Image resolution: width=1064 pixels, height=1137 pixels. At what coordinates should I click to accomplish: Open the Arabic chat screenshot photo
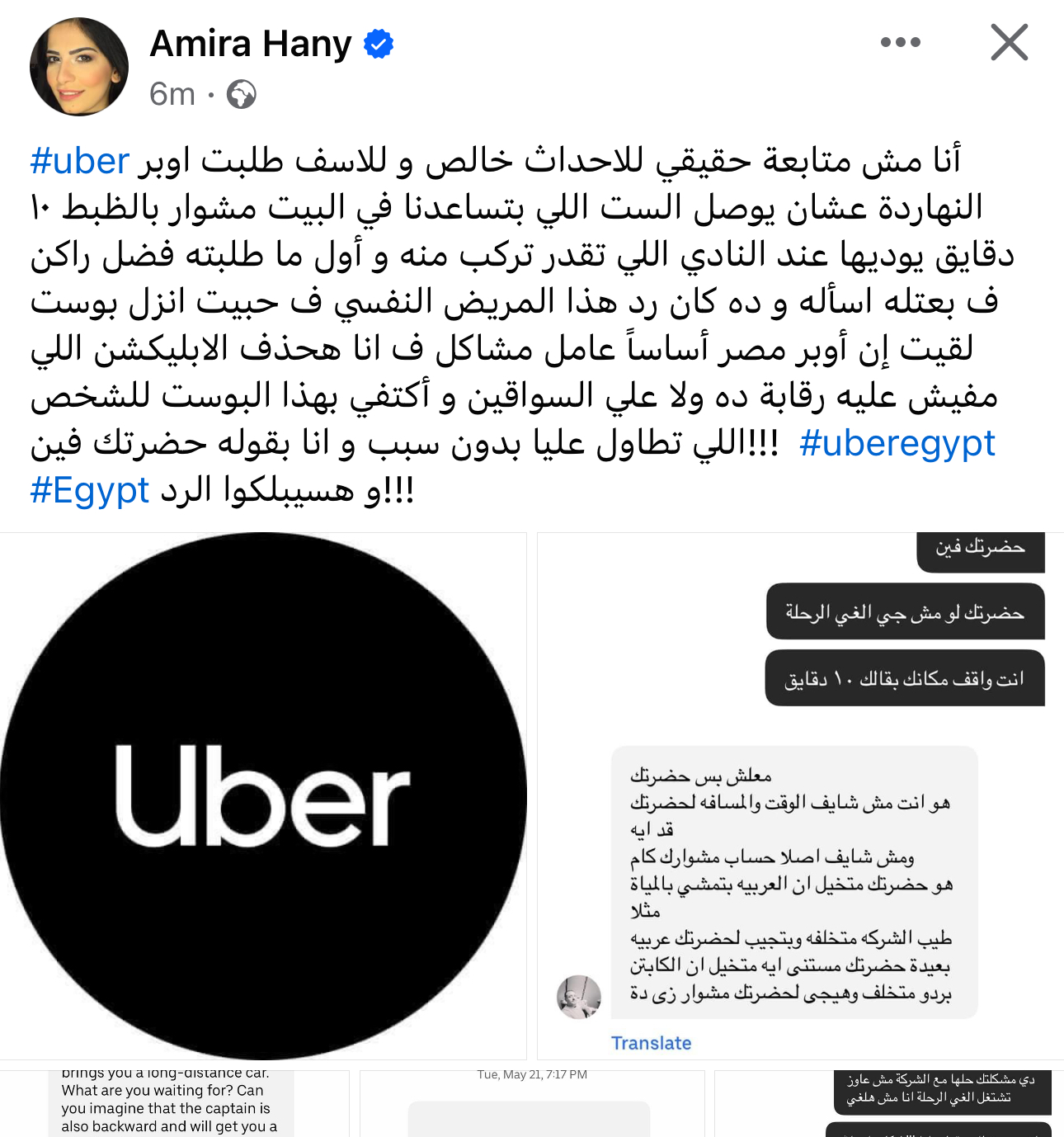coord(798,795)
